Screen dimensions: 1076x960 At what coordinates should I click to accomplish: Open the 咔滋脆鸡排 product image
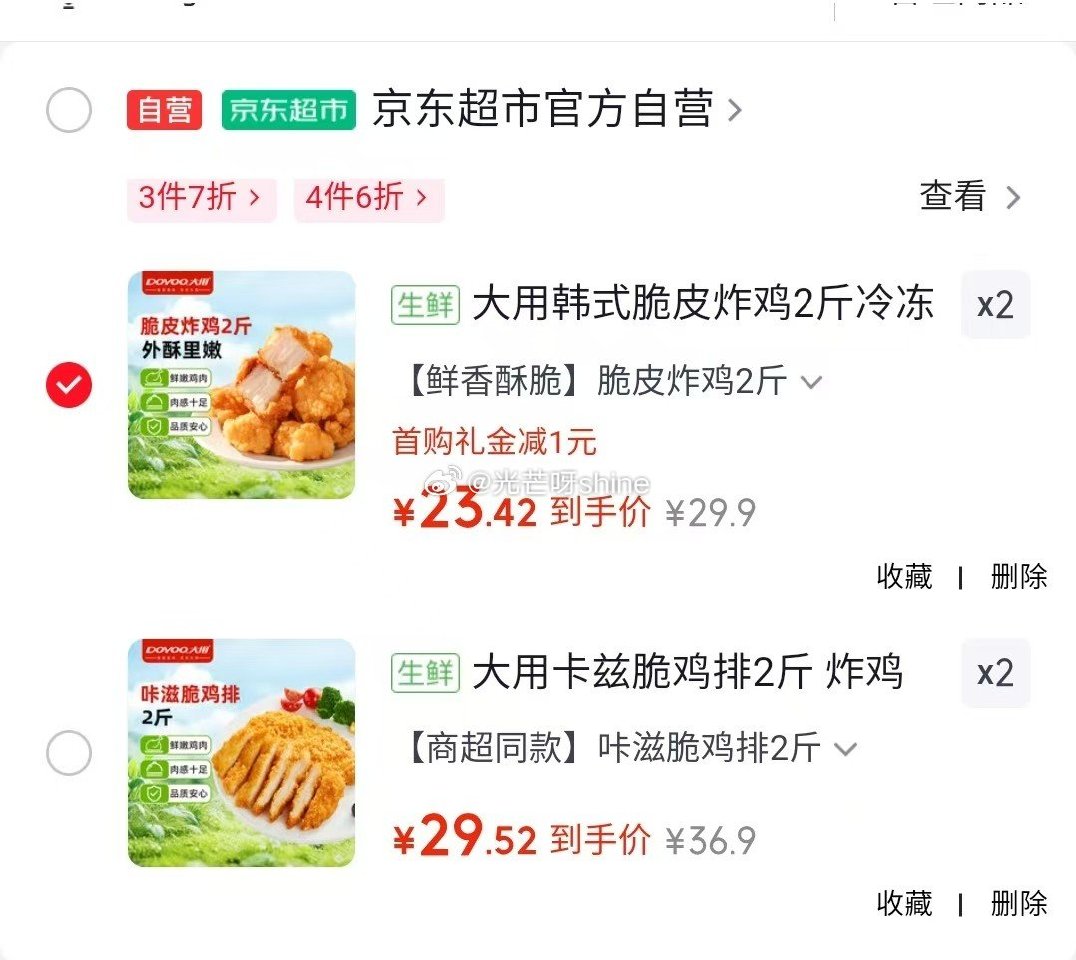pos(241,753)
